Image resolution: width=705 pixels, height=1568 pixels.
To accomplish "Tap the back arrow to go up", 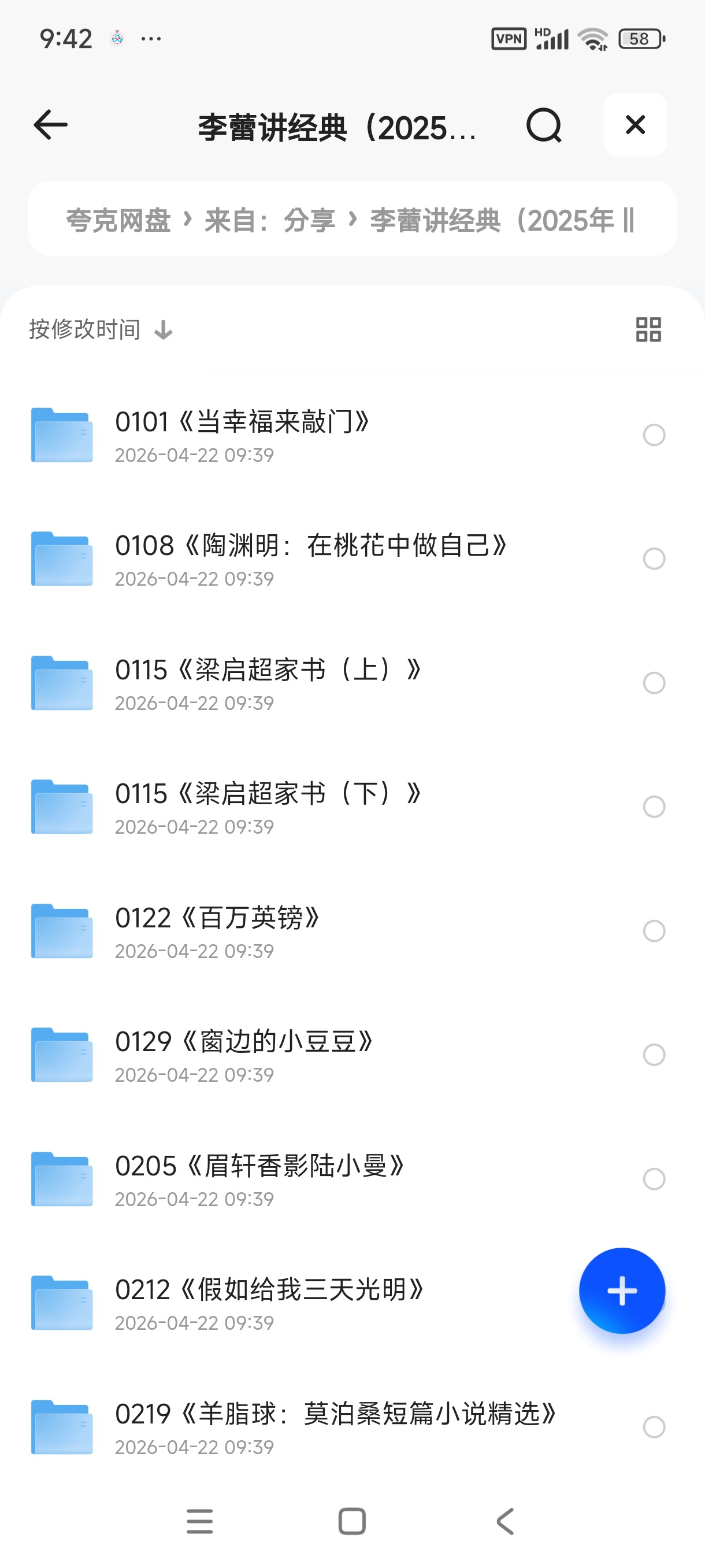I will [49, 125].
